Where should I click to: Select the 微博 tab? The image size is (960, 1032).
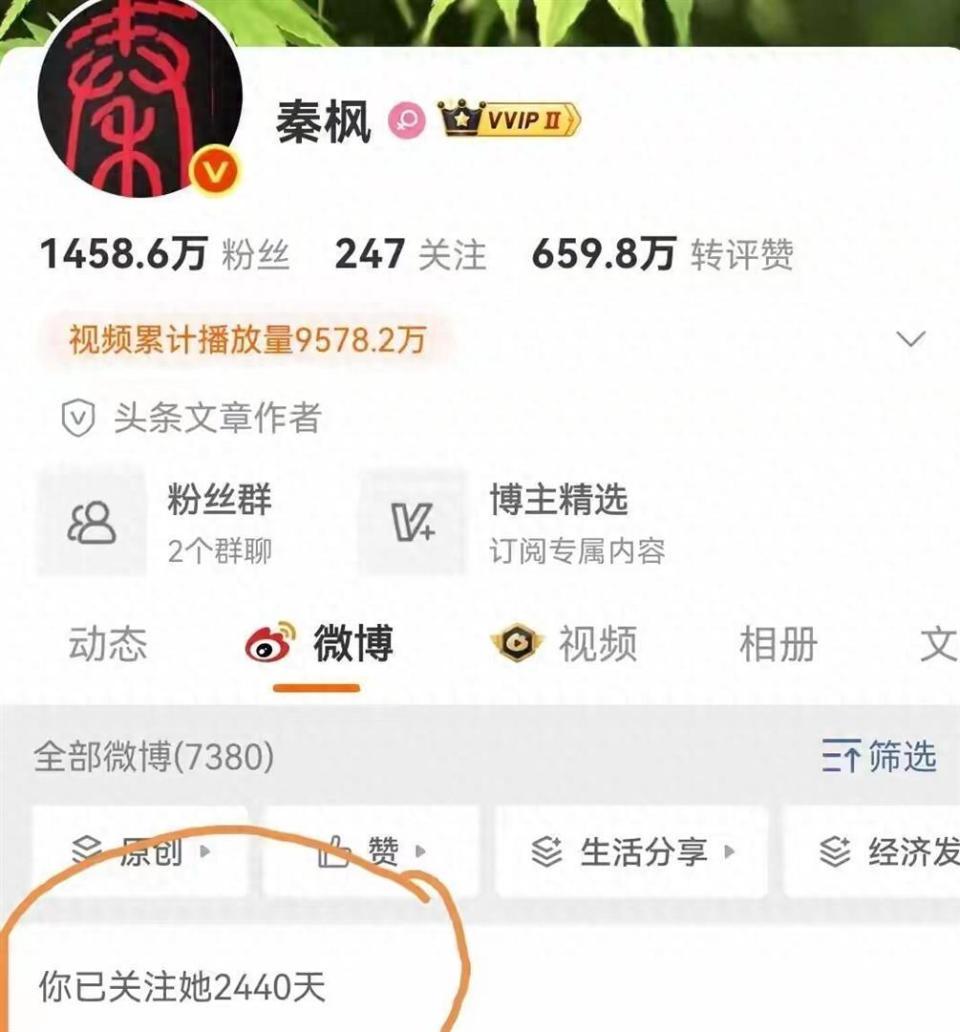319,644
